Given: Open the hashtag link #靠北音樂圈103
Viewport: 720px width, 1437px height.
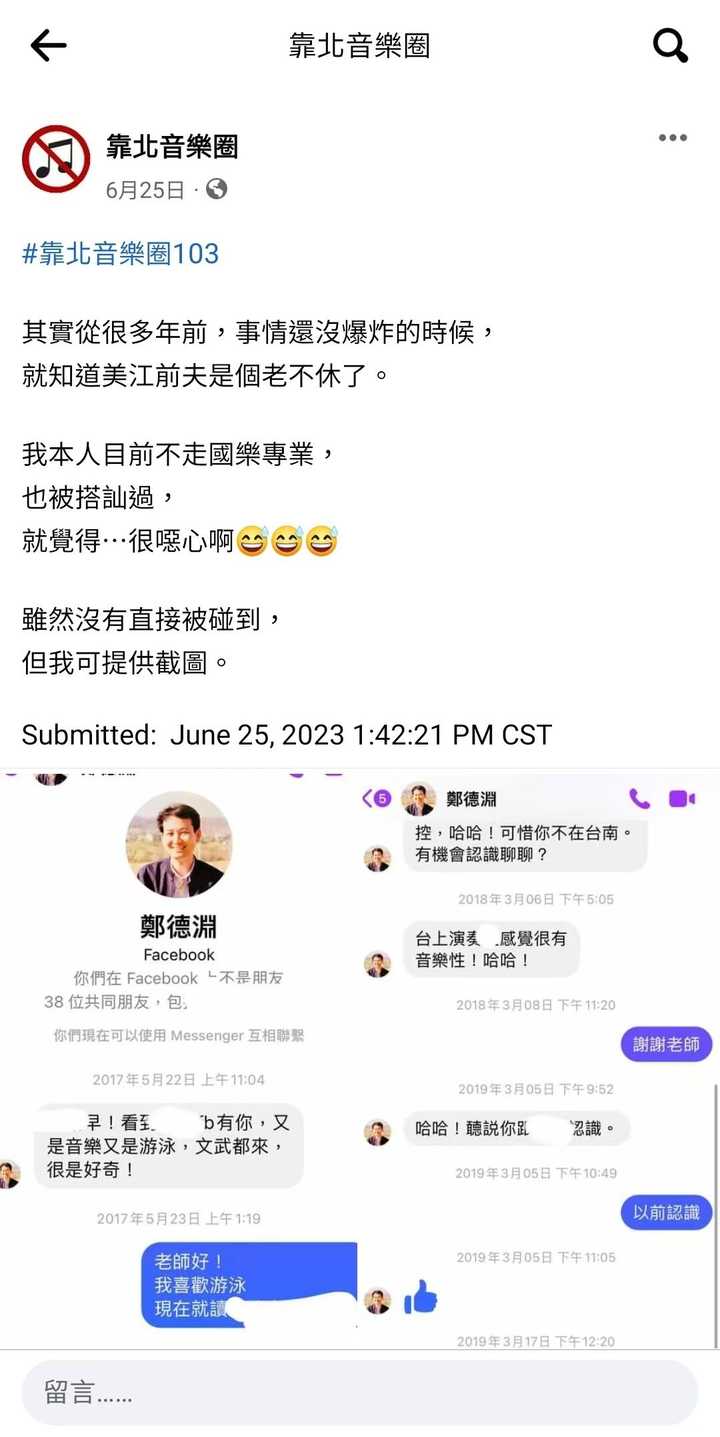Looking at the screenshot, I should (122, 253).
